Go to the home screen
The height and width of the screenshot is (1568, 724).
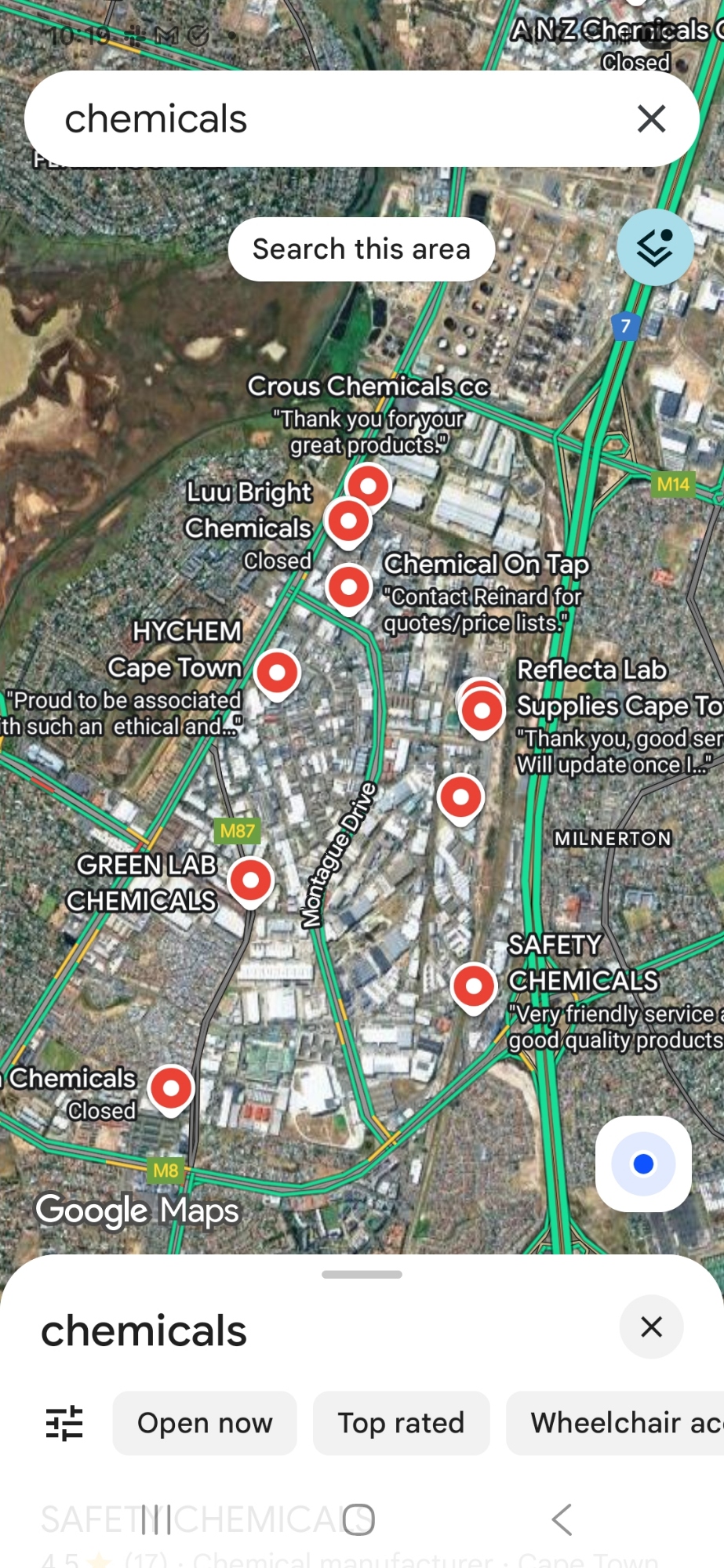click(358, 1519)
